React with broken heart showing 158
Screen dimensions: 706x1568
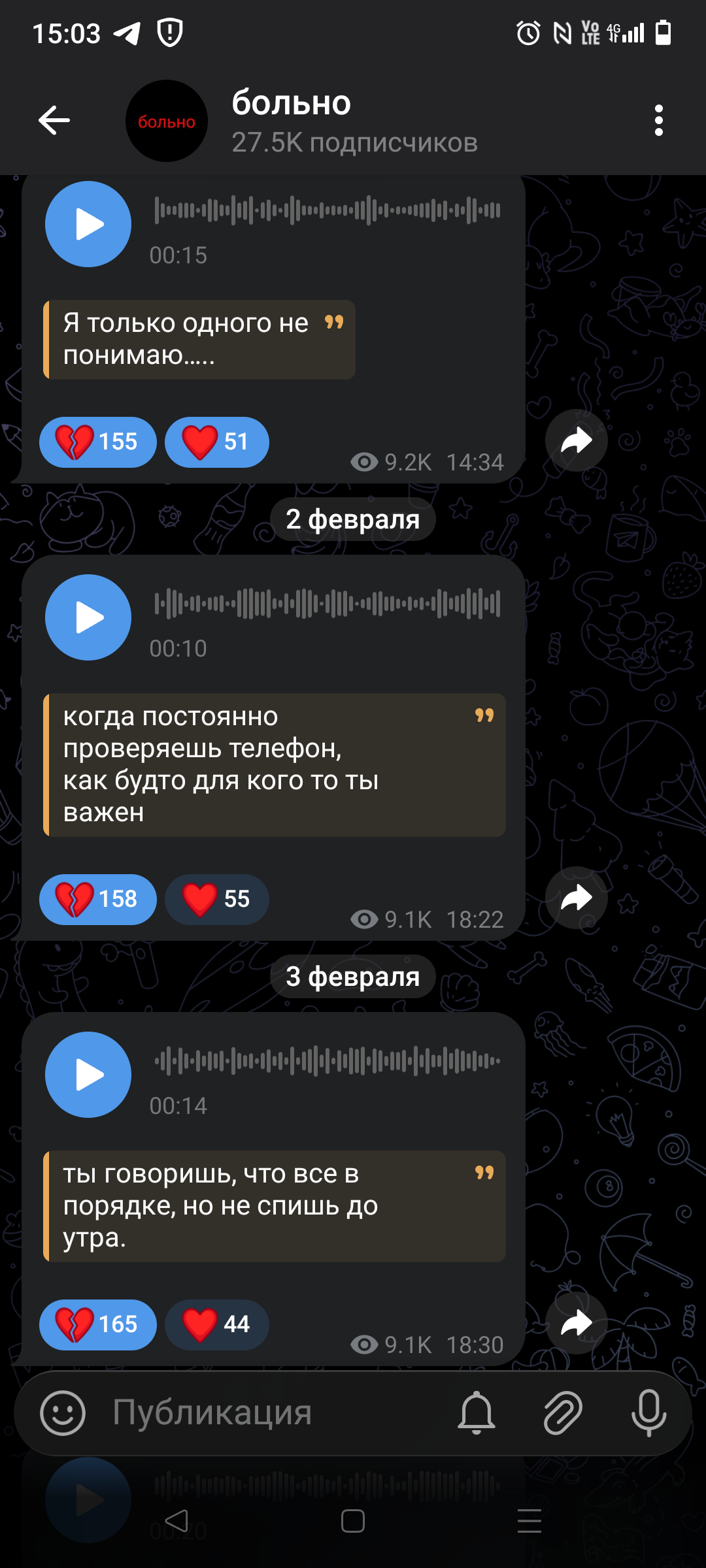point(98,900)
